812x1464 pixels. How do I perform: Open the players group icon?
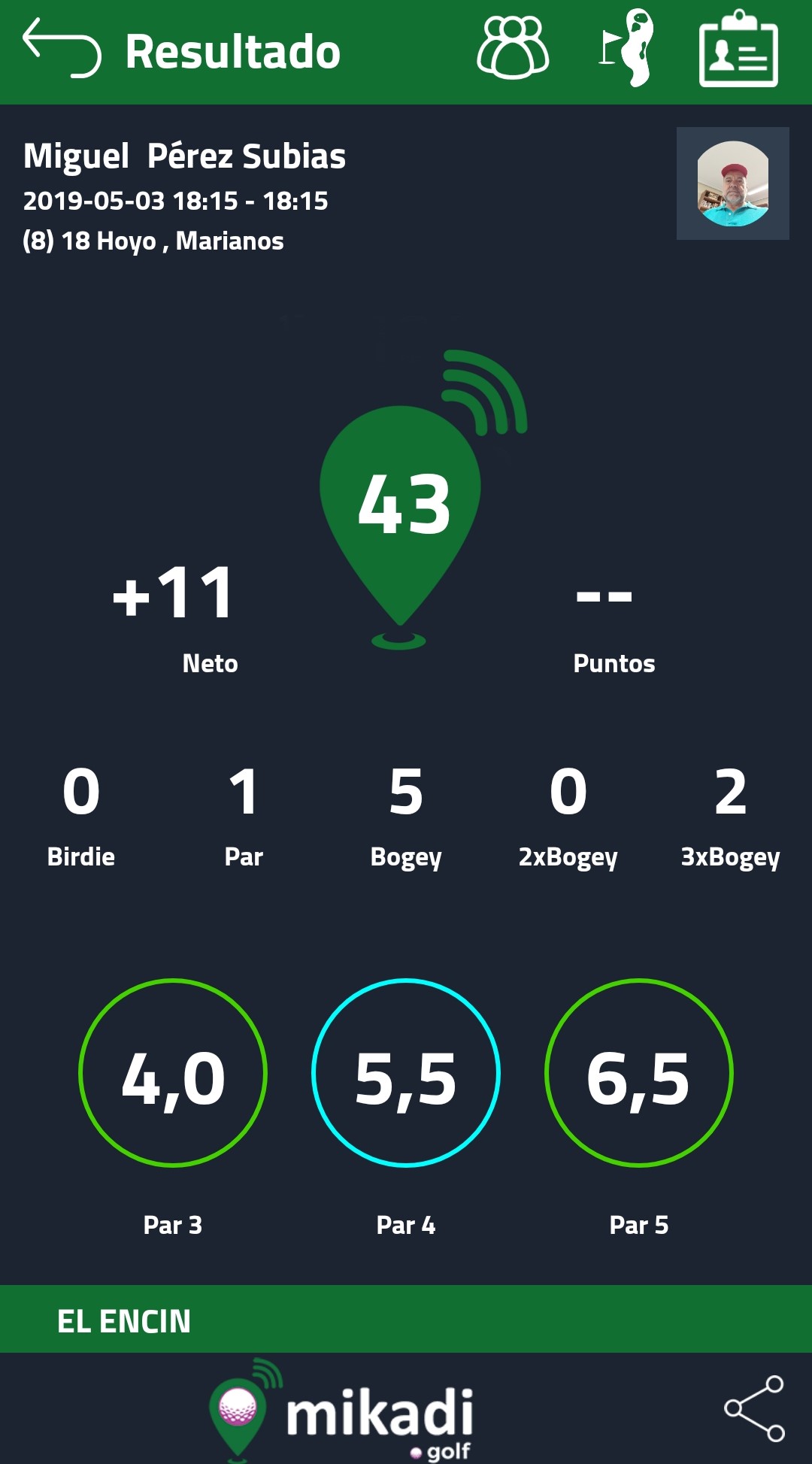point(513,48)
